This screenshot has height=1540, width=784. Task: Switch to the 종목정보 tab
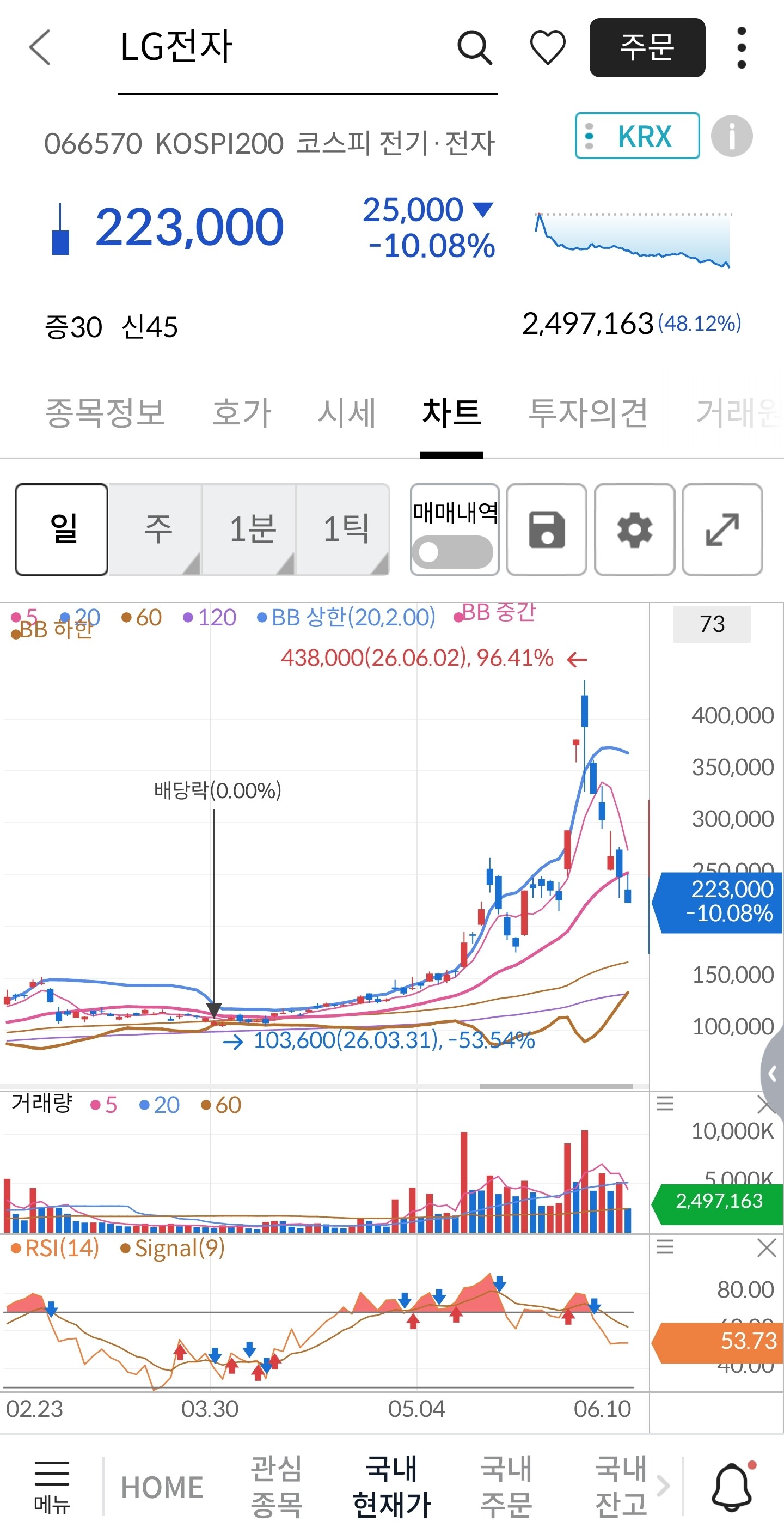[105, 413]
